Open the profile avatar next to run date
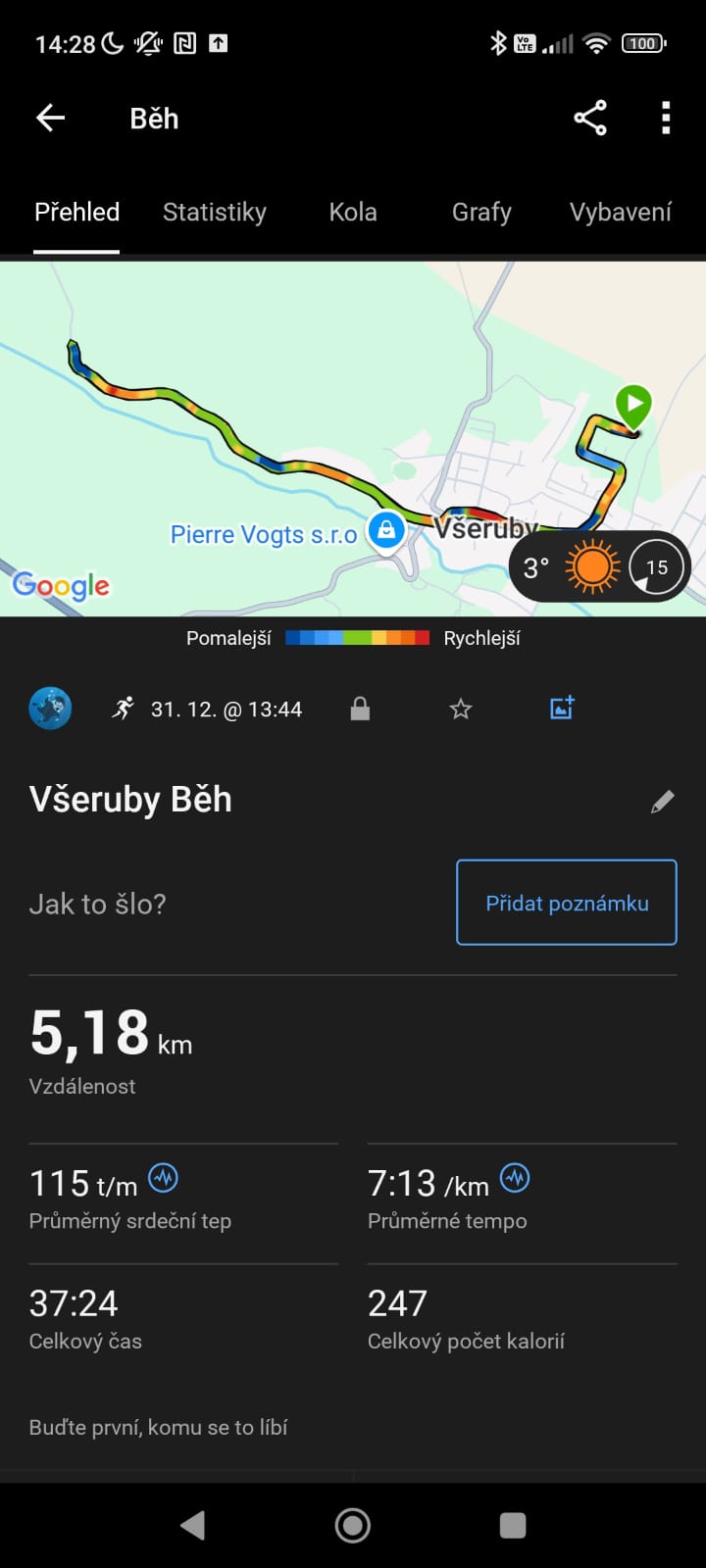The image size is (706, 1568). coord(50,709)
